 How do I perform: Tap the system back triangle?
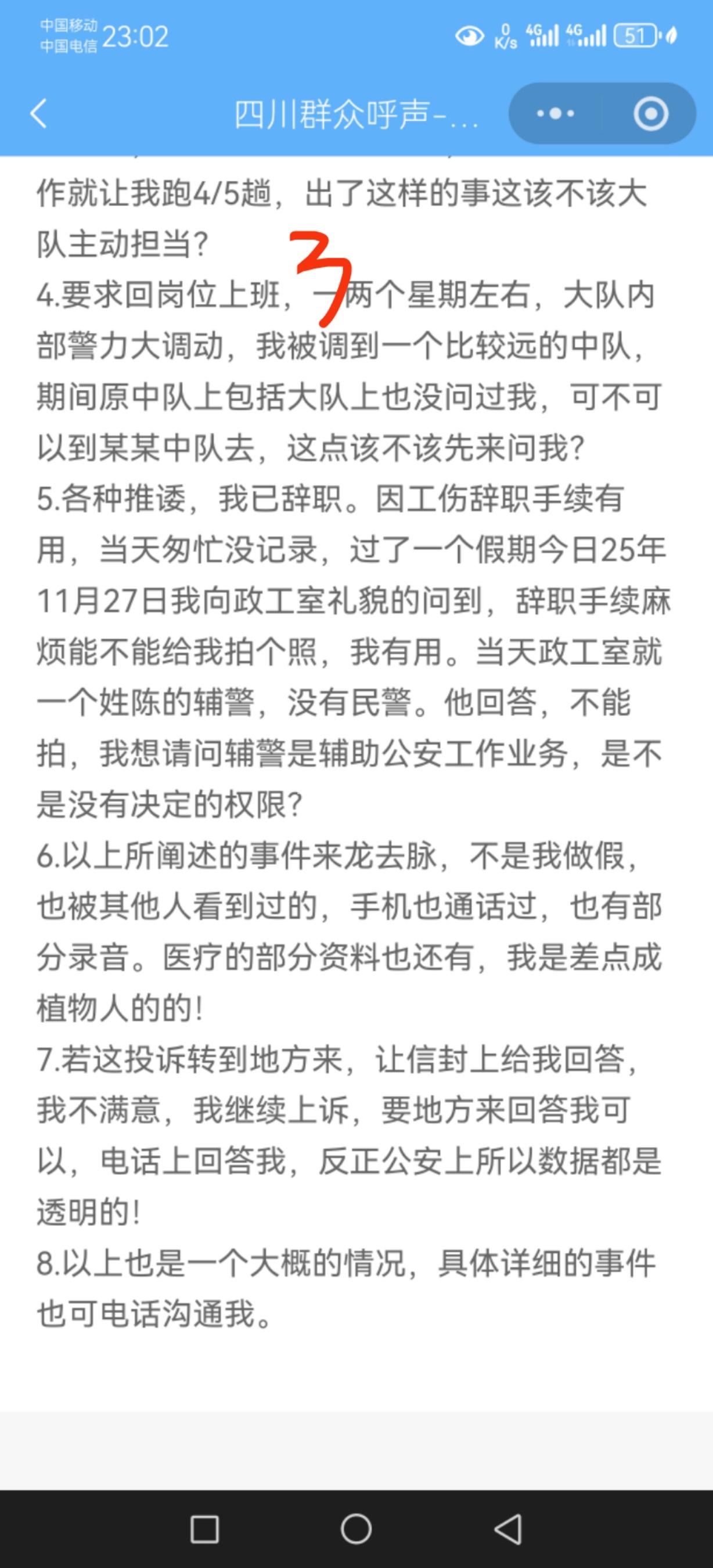click(x=508, y=1529)
